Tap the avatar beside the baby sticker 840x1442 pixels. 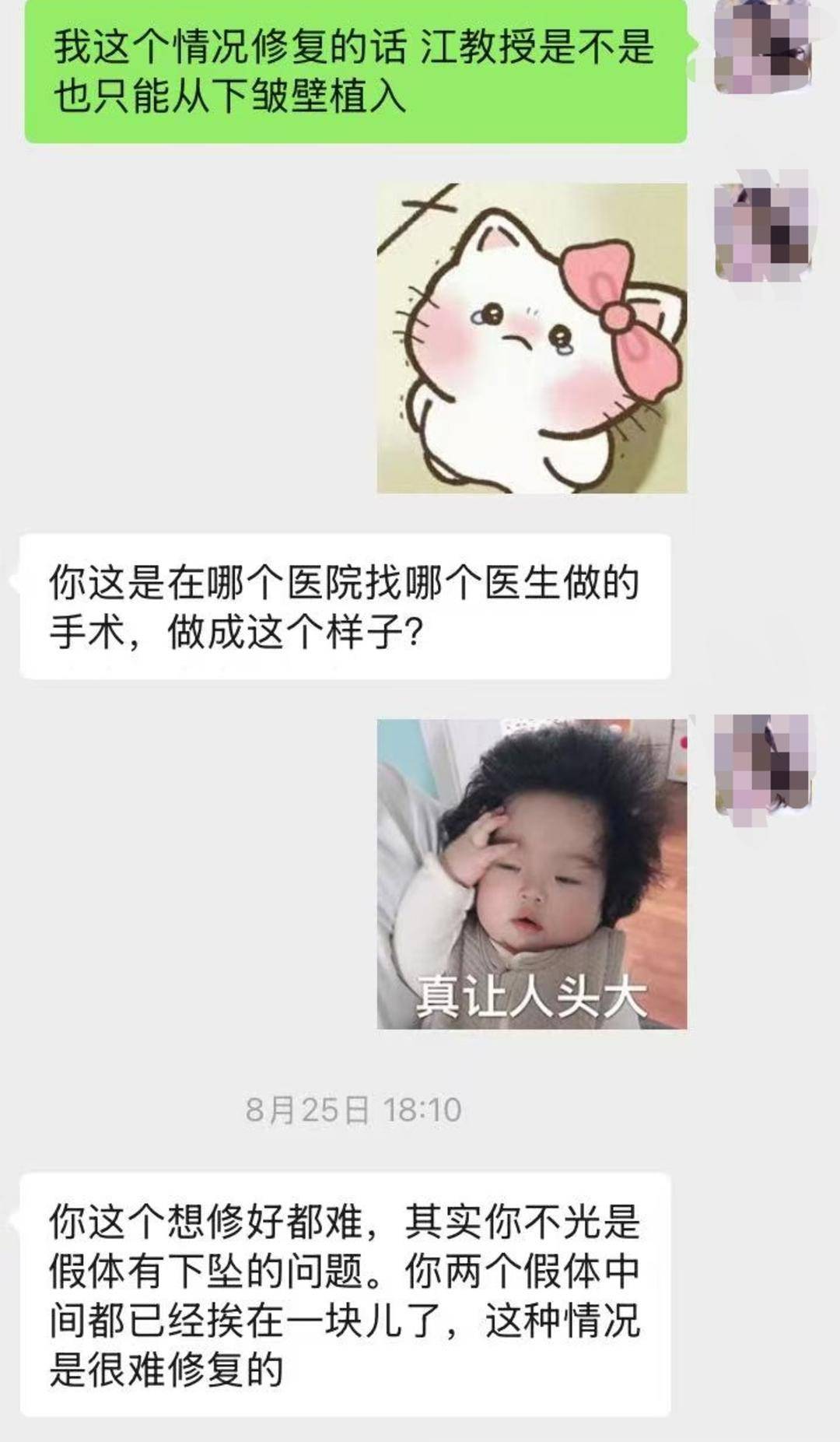(x=762, y=766)
